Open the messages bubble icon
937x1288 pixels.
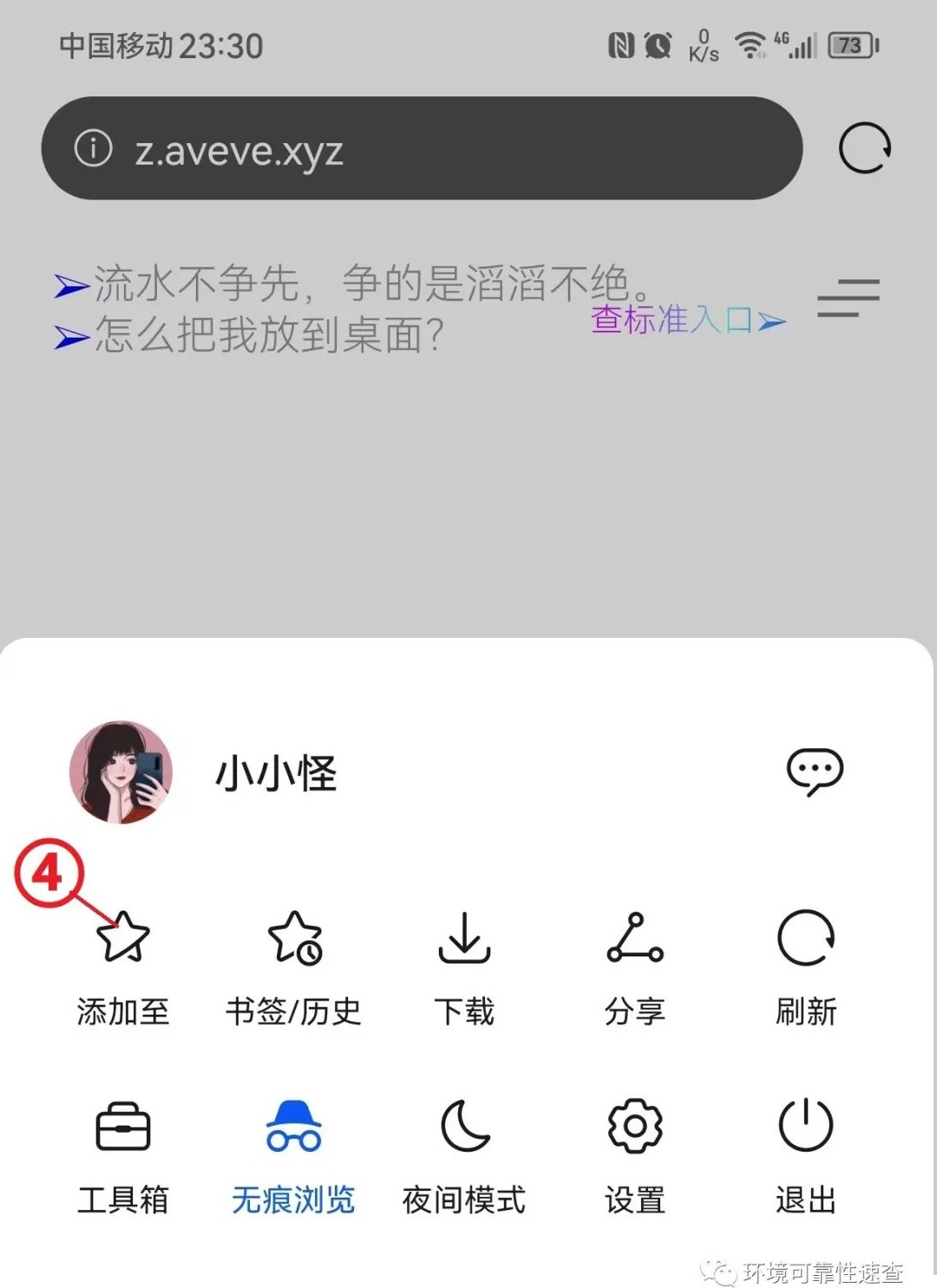pyautogui.click(x=814, y=772)
